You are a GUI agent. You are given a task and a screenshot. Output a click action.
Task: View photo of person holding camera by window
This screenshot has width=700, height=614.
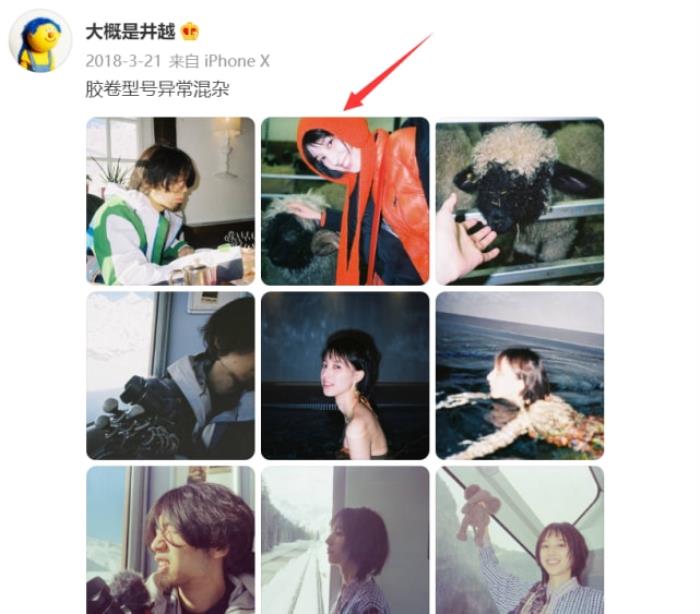(x=170, y=375)
